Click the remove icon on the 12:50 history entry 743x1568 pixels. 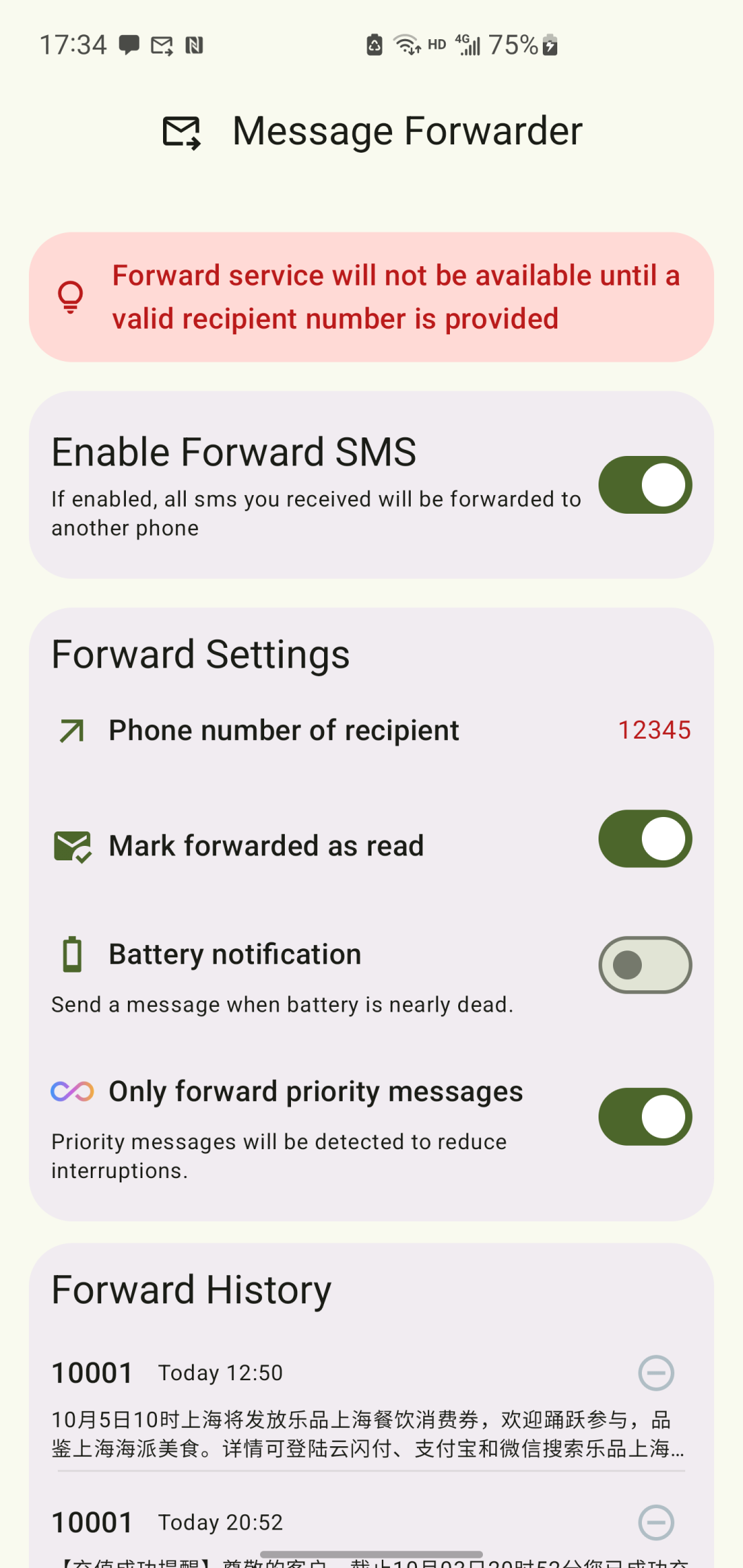tap(656, 1372)
